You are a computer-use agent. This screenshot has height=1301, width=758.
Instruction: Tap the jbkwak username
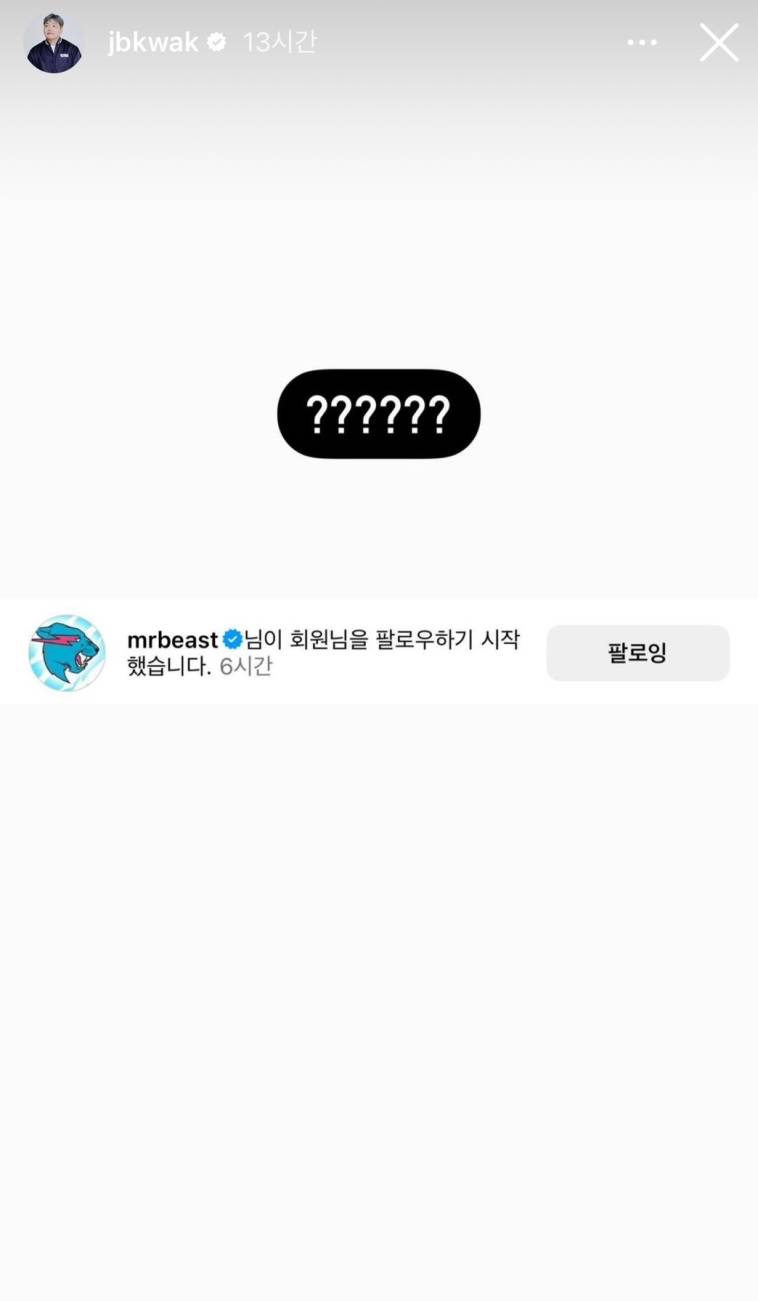tap(153, 42)
